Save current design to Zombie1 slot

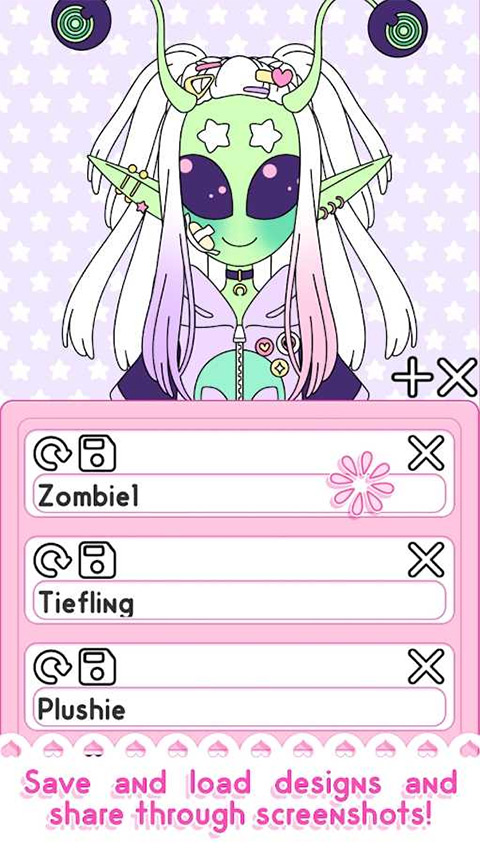[x=97, y=453]
